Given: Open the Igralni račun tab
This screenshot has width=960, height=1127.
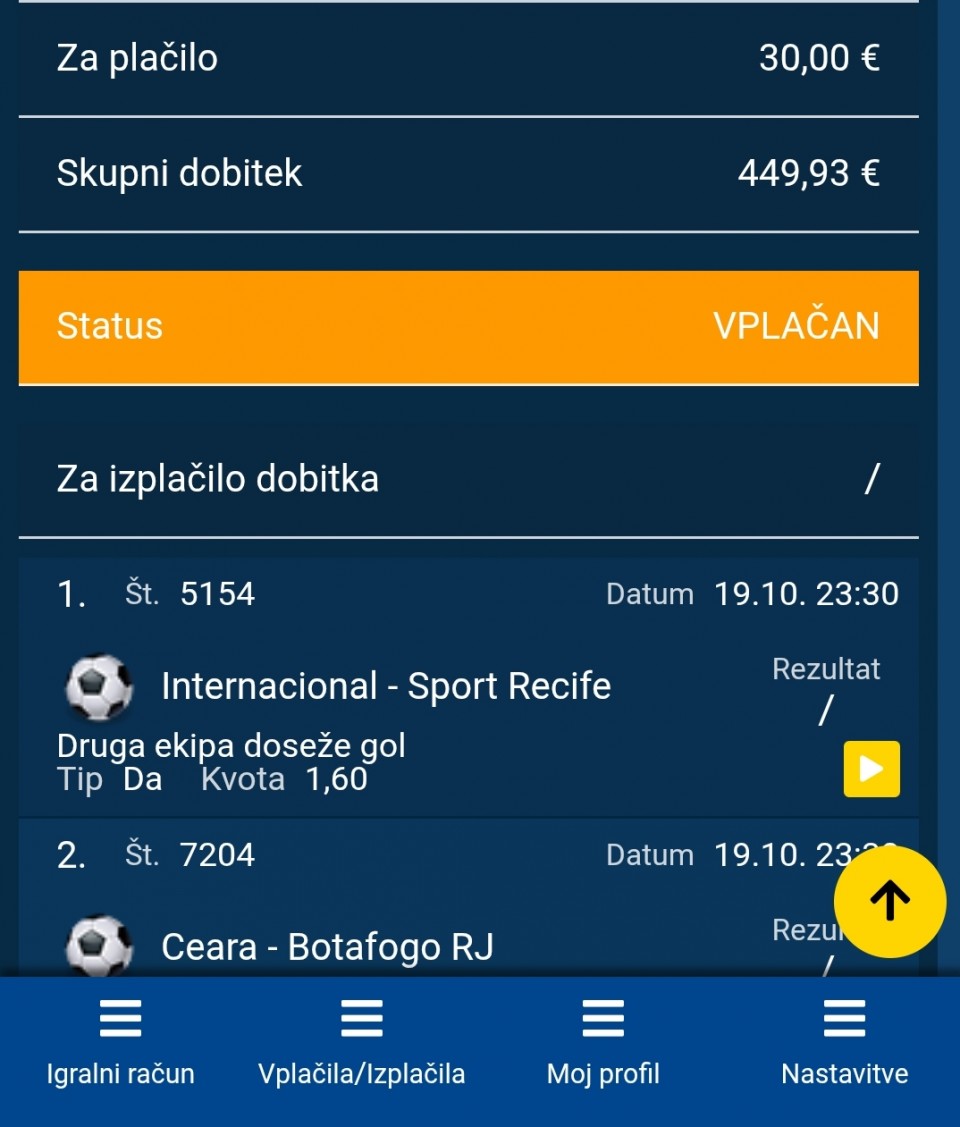Looking at the screenshot, I should (120, 1045).
